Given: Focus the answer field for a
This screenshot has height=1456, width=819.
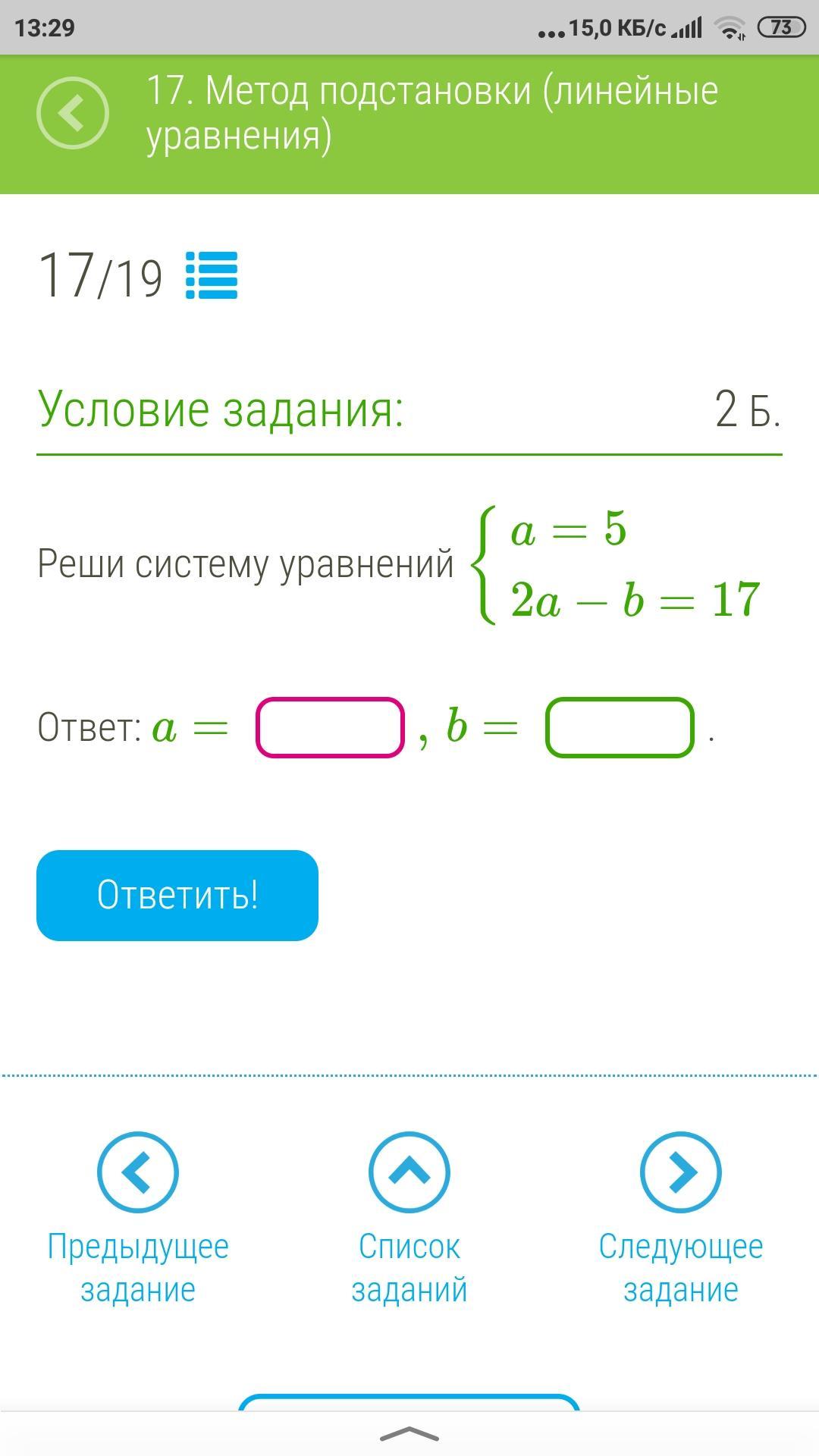Looking at the screenshot, I should pos(330,727).
